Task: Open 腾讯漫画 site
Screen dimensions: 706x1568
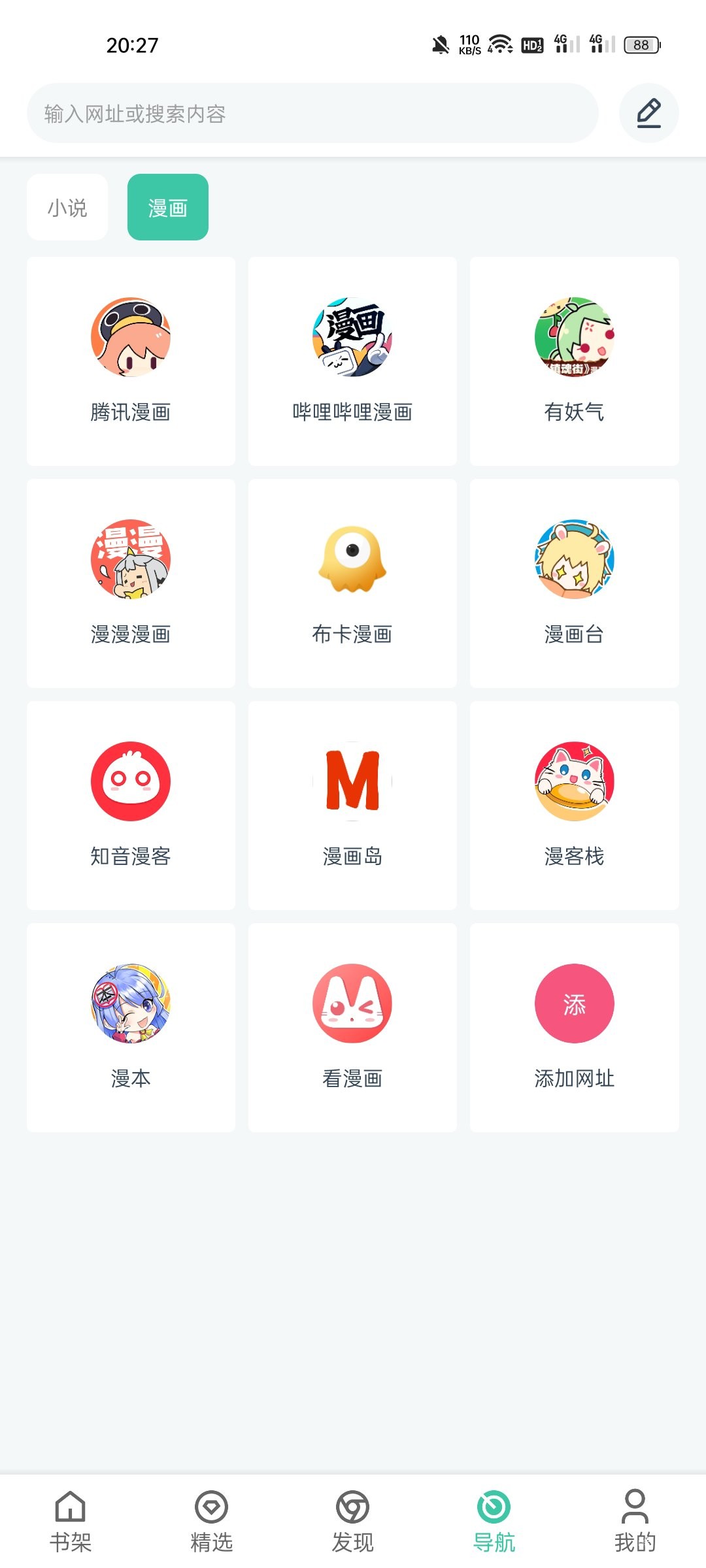Action: click(131, 361)
